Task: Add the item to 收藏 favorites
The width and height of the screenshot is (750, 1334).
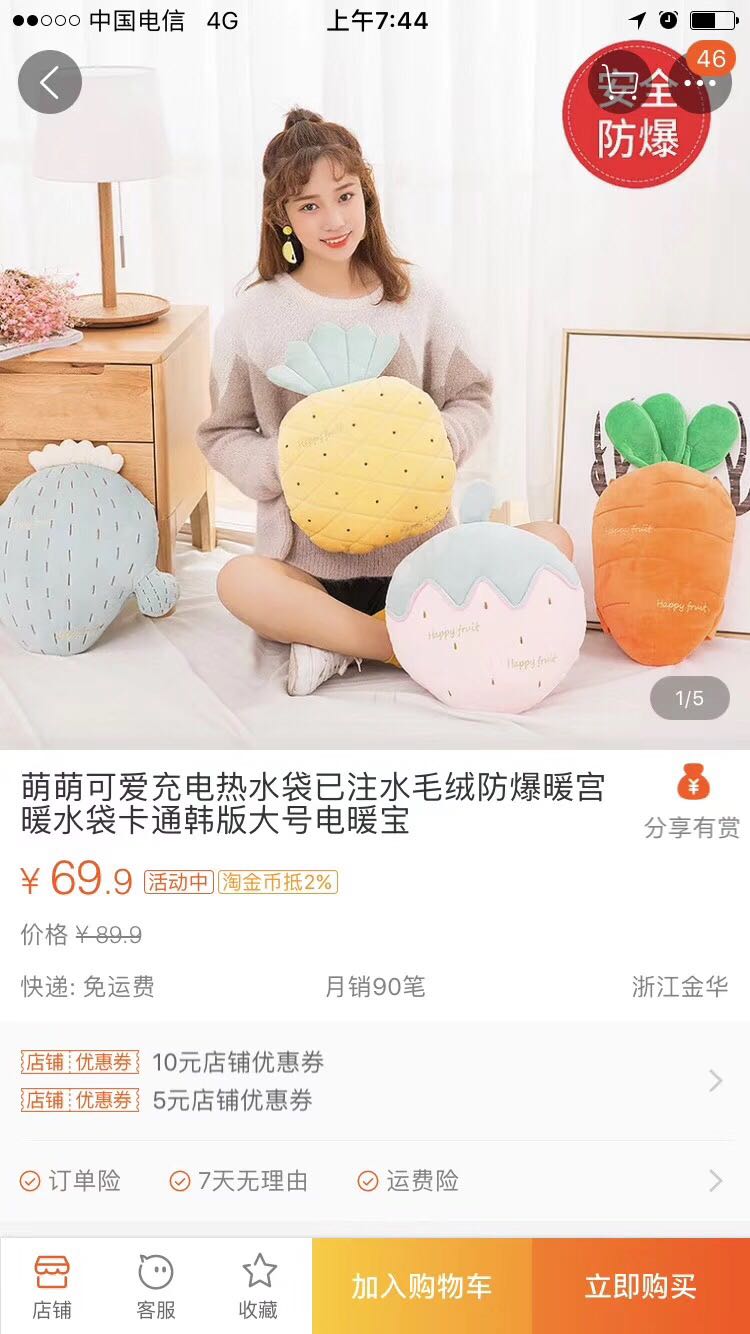Action: pyautogui.click(x=259, y=1286)
